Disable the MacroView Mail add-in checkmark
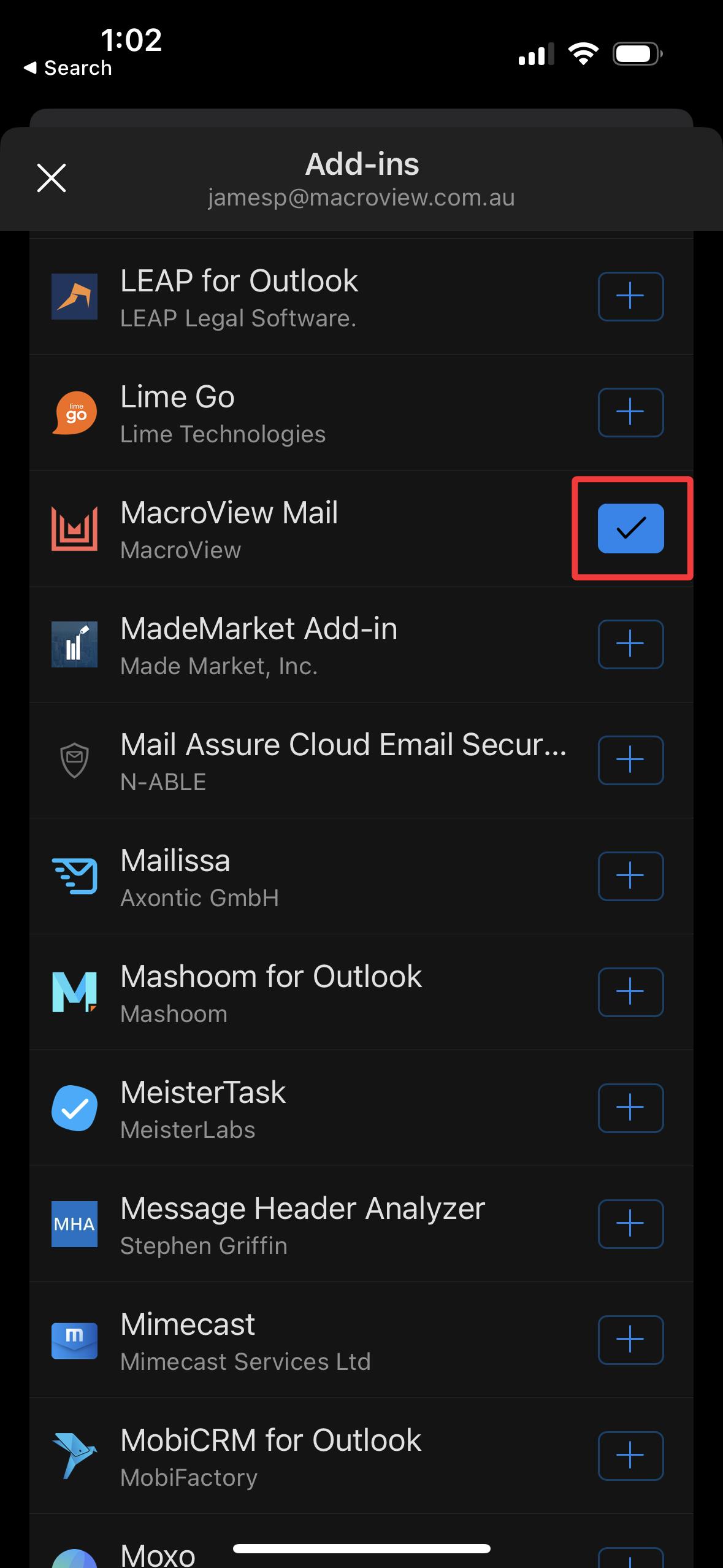The image size is (723, 1568). pos(630,528)
